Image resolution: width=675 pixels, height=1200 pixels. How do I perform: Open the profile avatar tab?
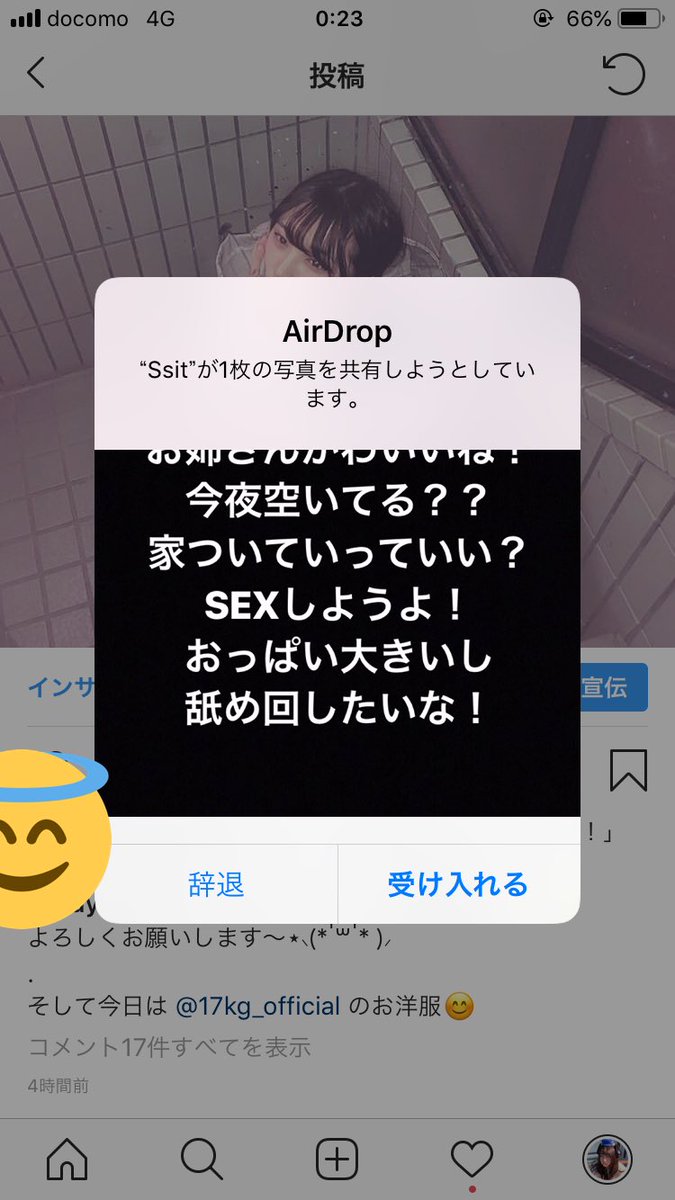[x=606, y=1159]
